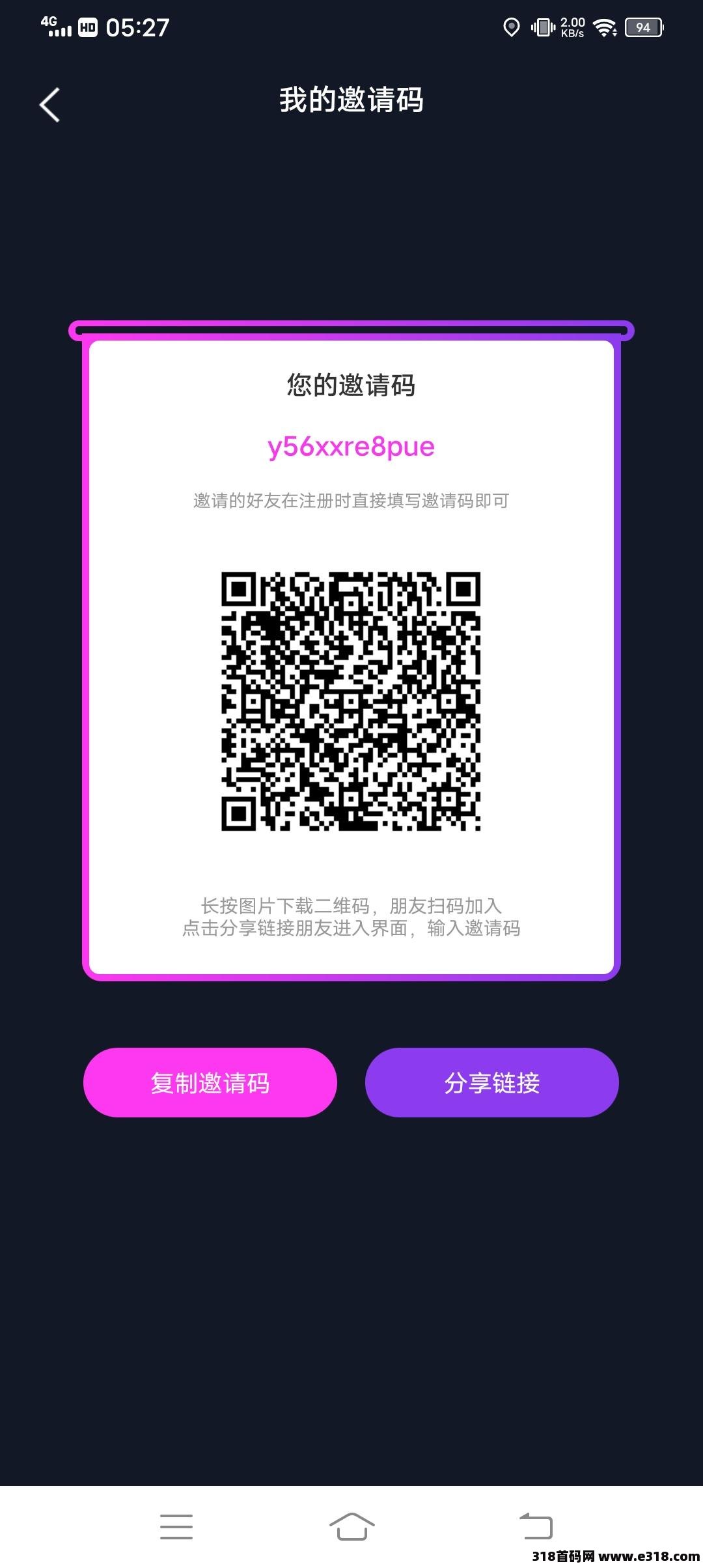Tap the vibration mode icon in status bar
Image resolution: width=703 pixels, height=1568 pixels.
tap(542, 27)
